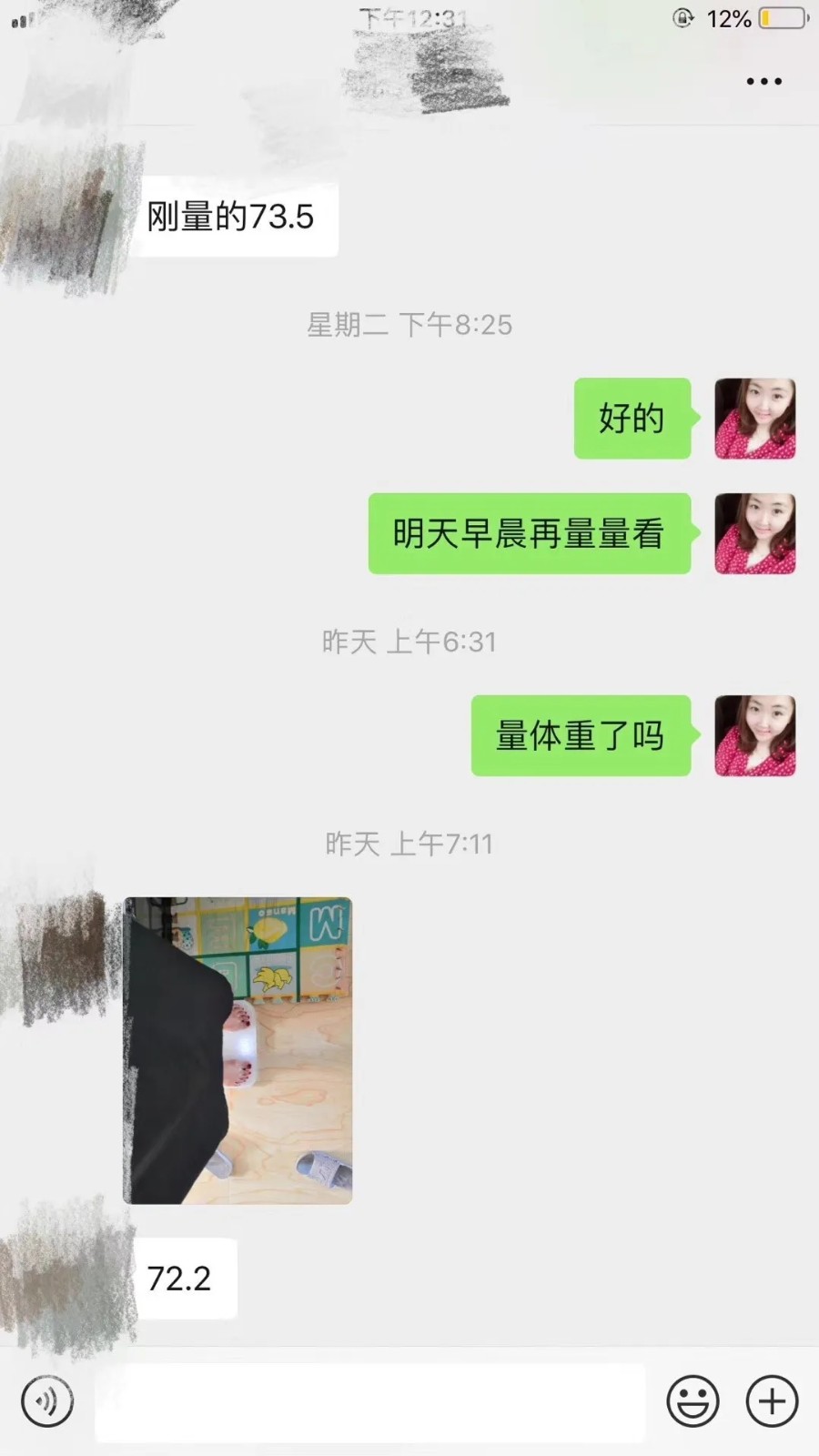Switch to voice message input
Screen dimensions: 819x1456
[46, 1401]
